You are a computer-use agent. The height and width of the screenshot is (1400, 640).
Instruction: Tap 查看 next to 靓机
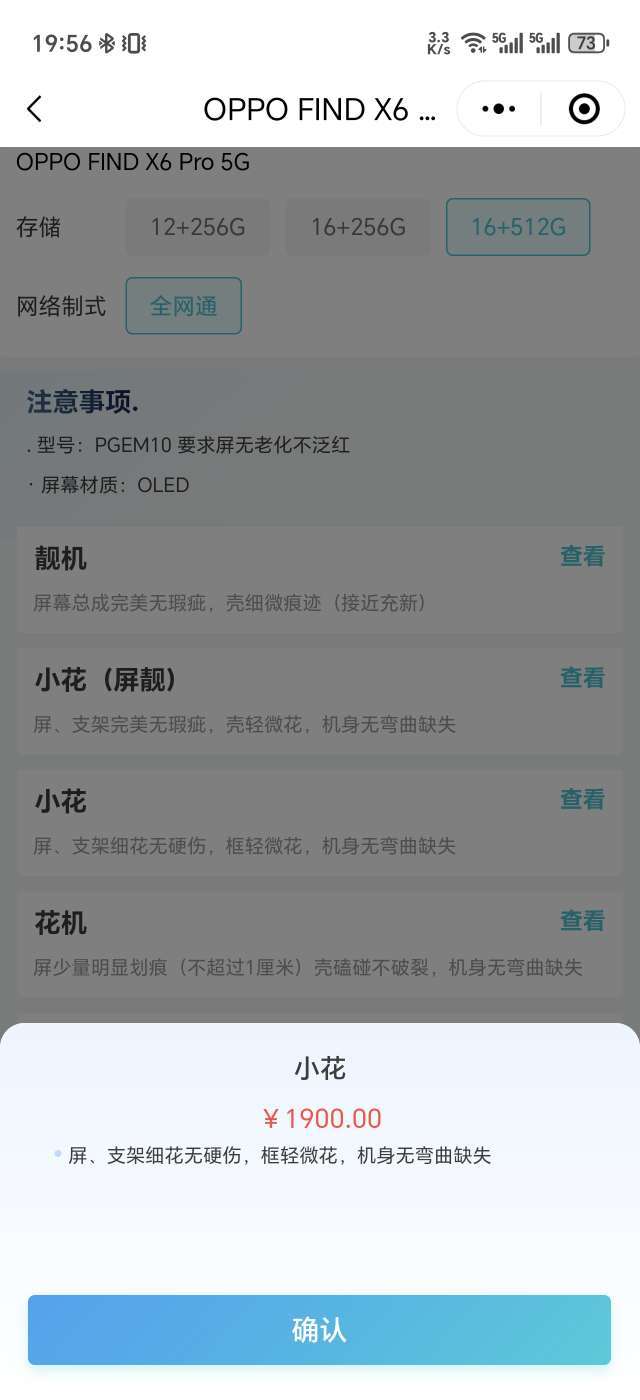[582, 556]
